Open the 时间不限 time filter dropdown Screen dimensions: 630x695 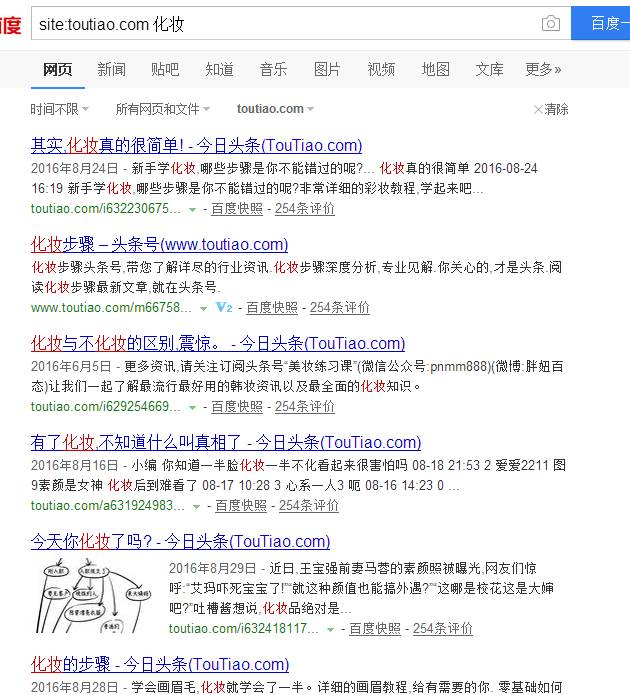[59, 109]
